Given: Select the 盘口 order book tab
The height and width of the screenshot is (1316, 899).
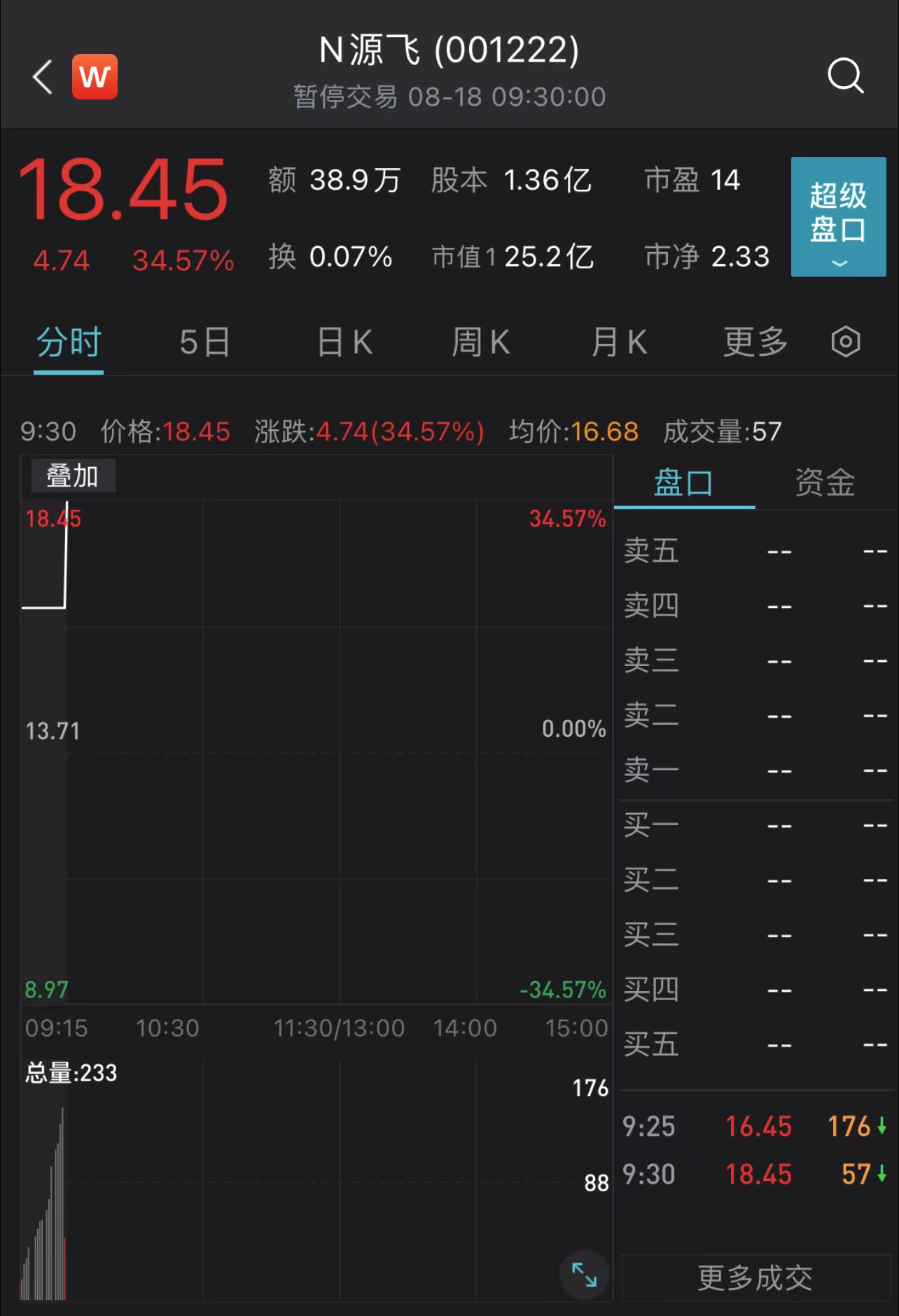Looking at the screenshot, I should 683,483.
